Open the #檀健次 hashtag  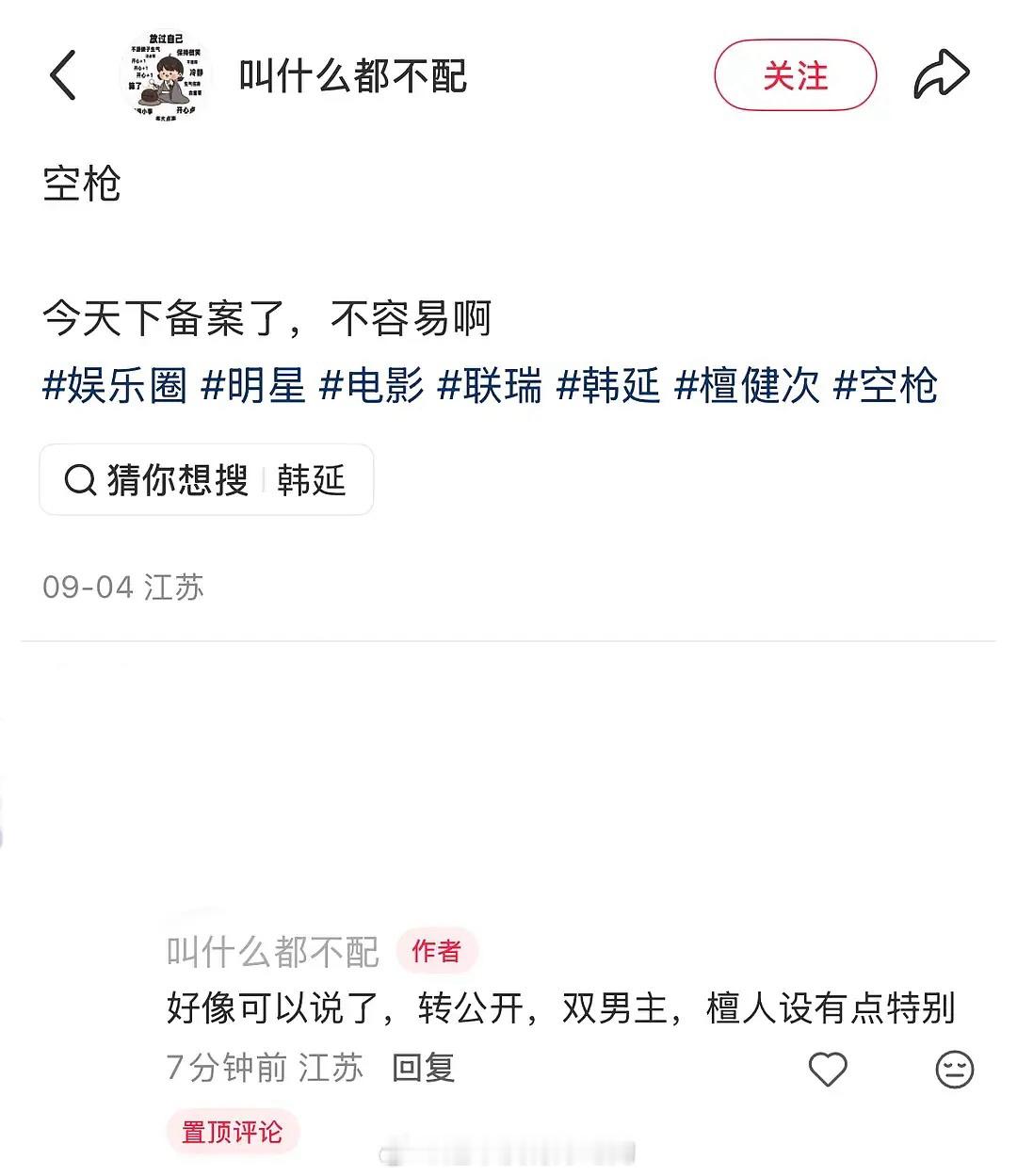[748, 386]
